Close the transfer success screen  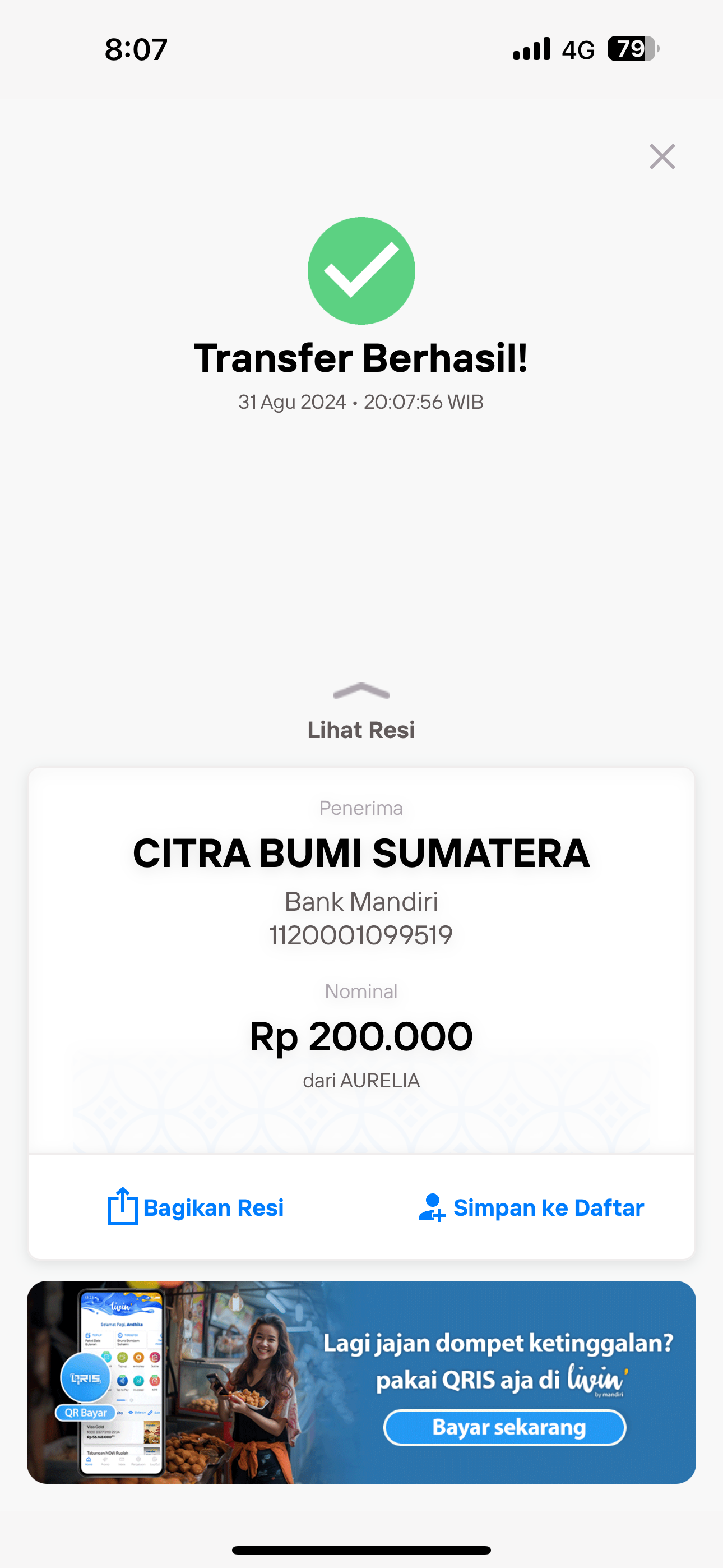tap(662, 156)
